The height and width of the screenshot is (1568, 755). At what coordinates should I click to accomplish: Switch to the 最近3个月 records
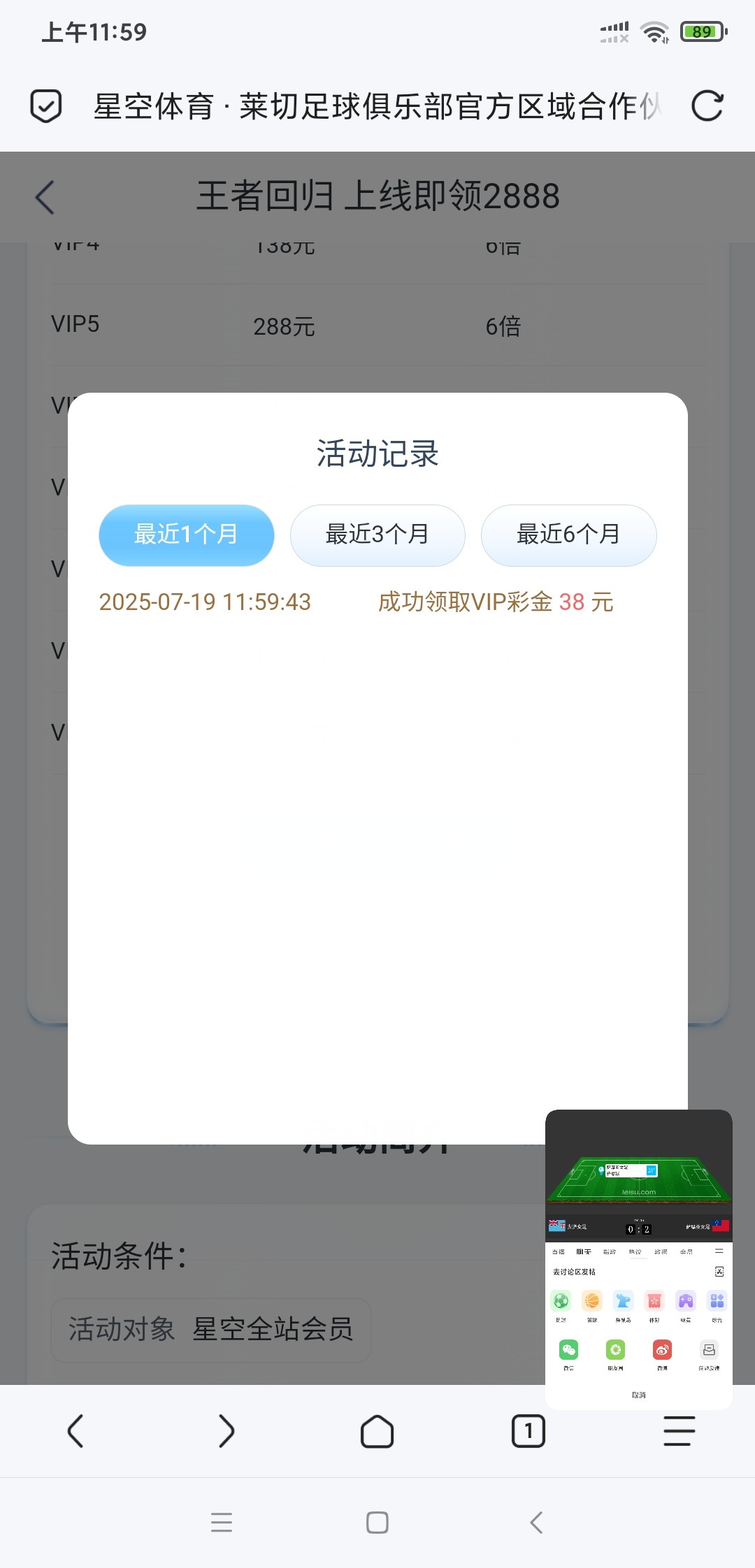click(377, 535)
